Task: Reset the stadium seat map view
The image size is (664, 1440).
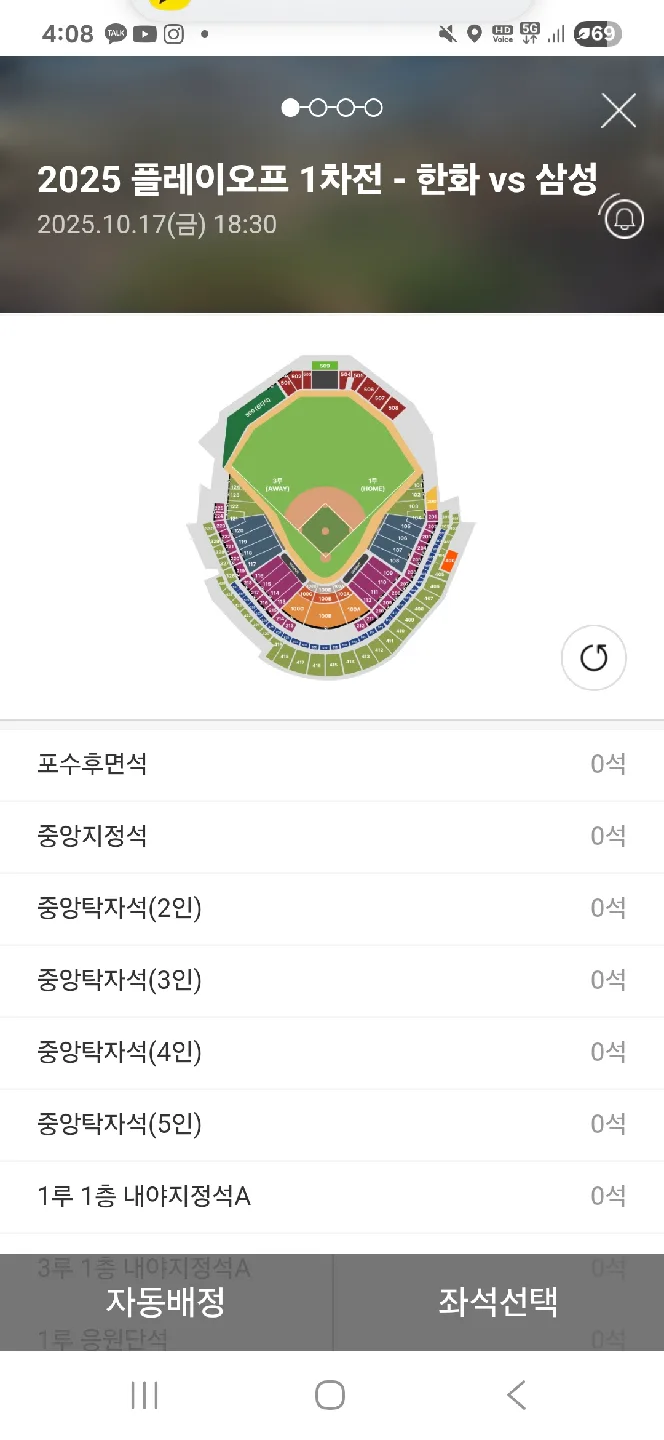Action: coord(594,658)
